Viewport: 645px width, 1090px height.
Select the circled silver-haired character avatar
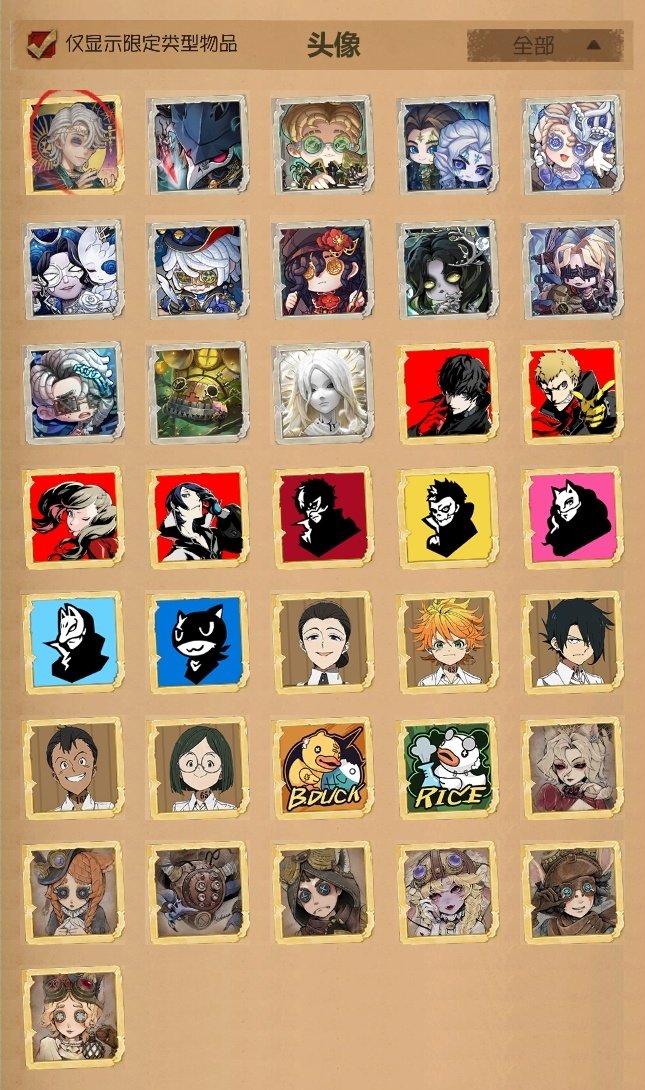(73, 145)
